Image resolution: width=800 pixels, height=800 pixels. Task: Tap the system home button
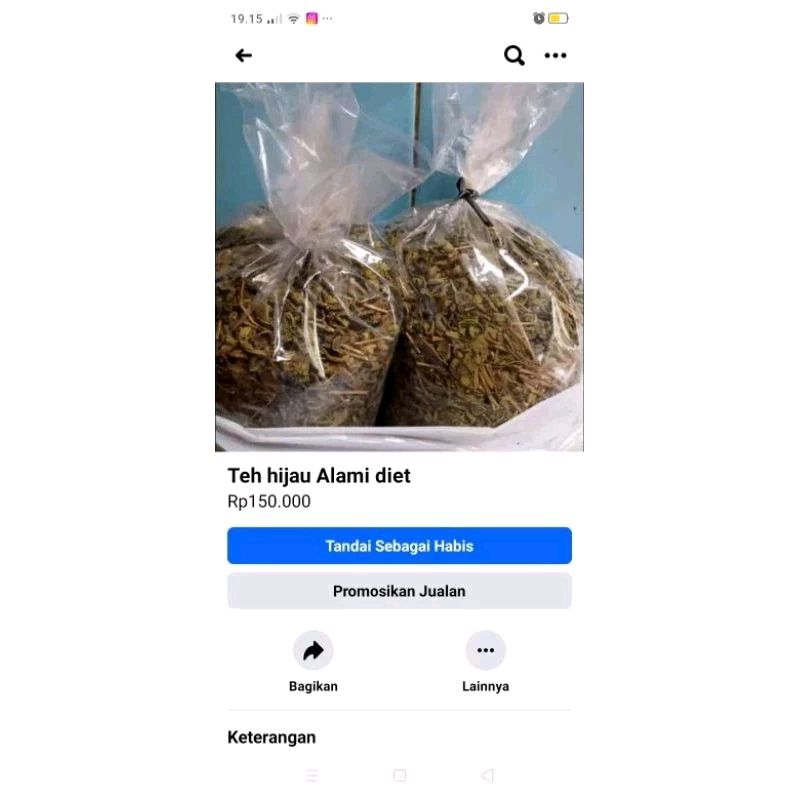coord(400,775)
